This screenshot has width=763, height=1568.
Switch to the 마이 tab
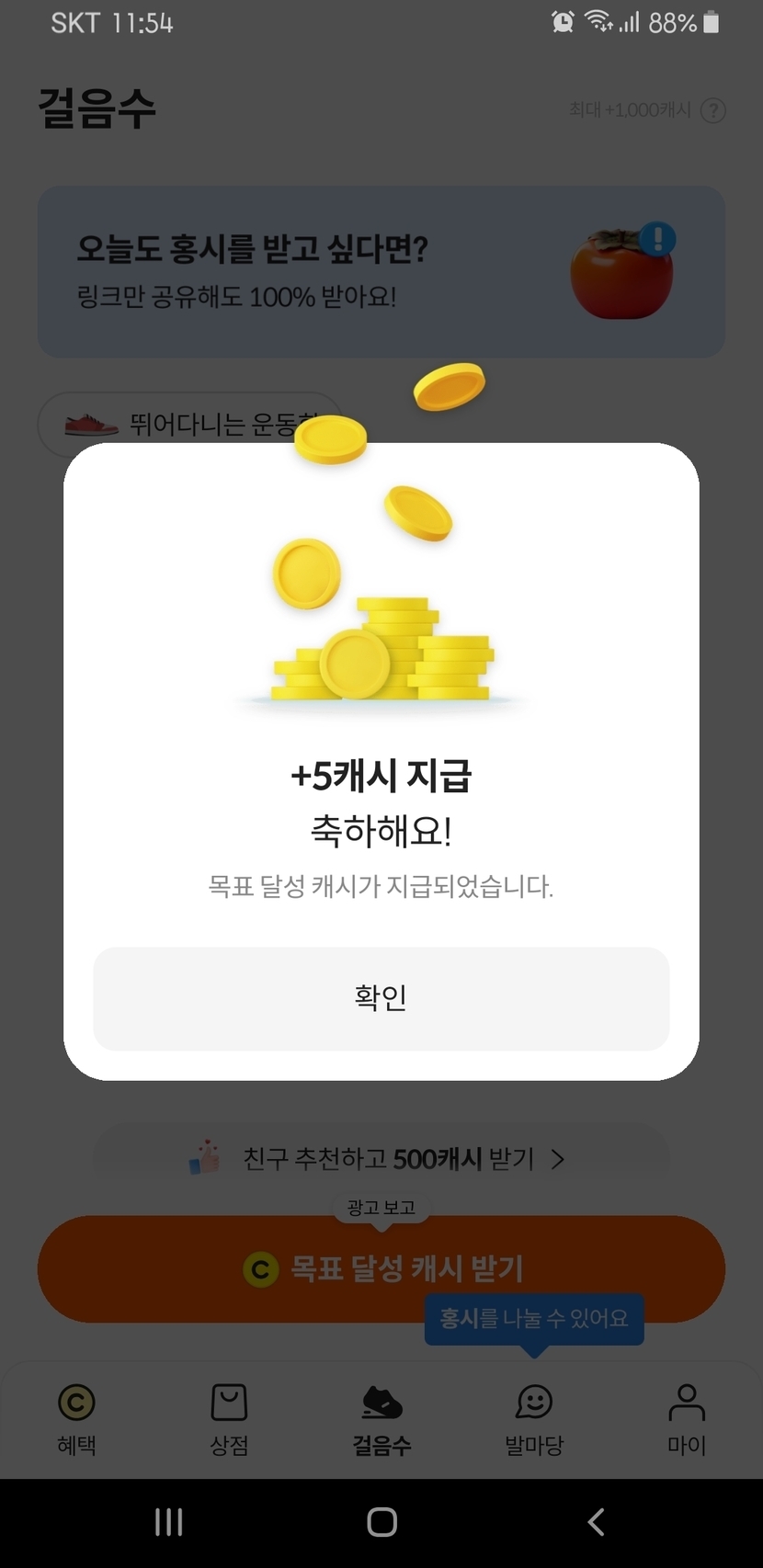[687, 1419]
